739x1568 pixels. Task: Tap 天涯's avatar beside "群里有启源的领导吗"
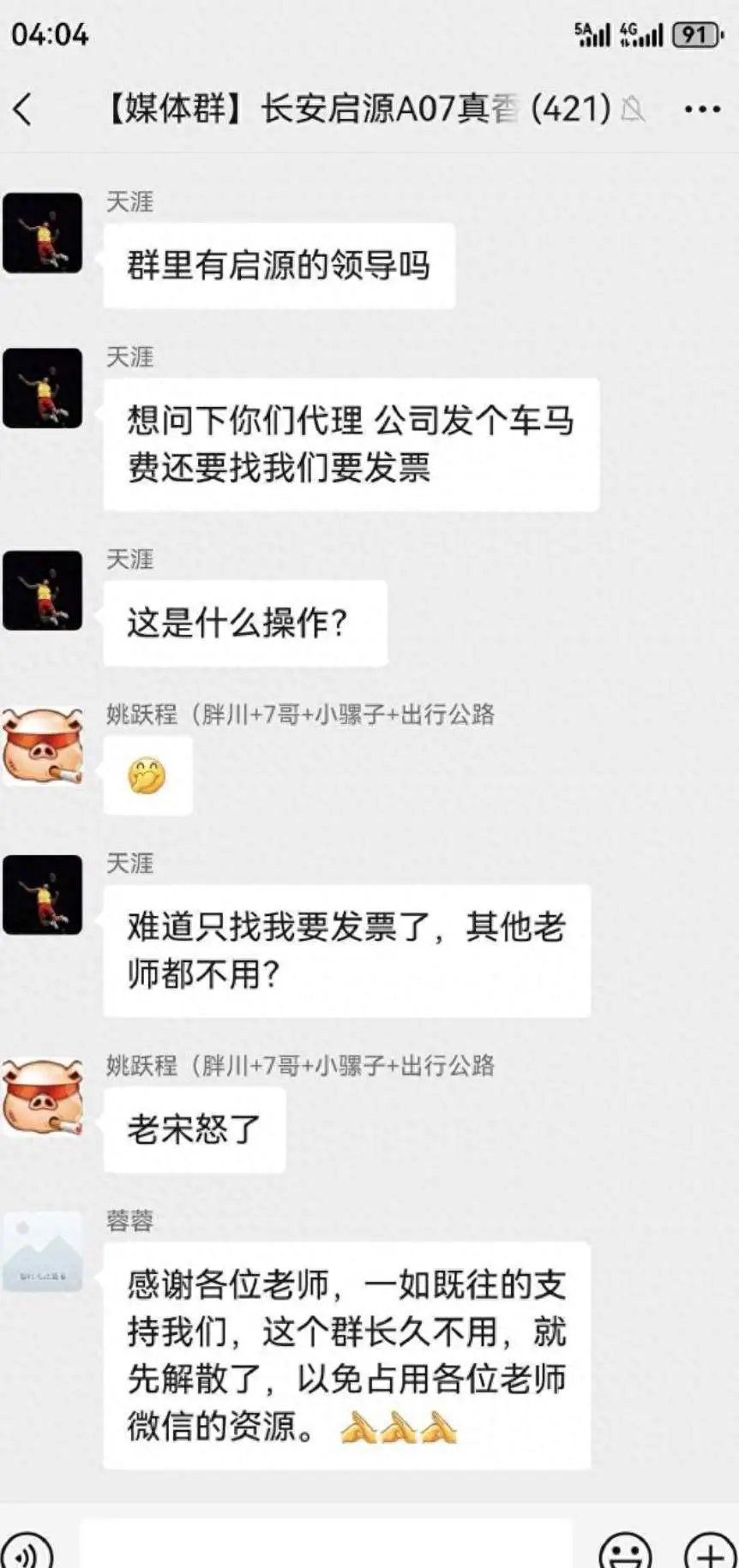point(43,233)
